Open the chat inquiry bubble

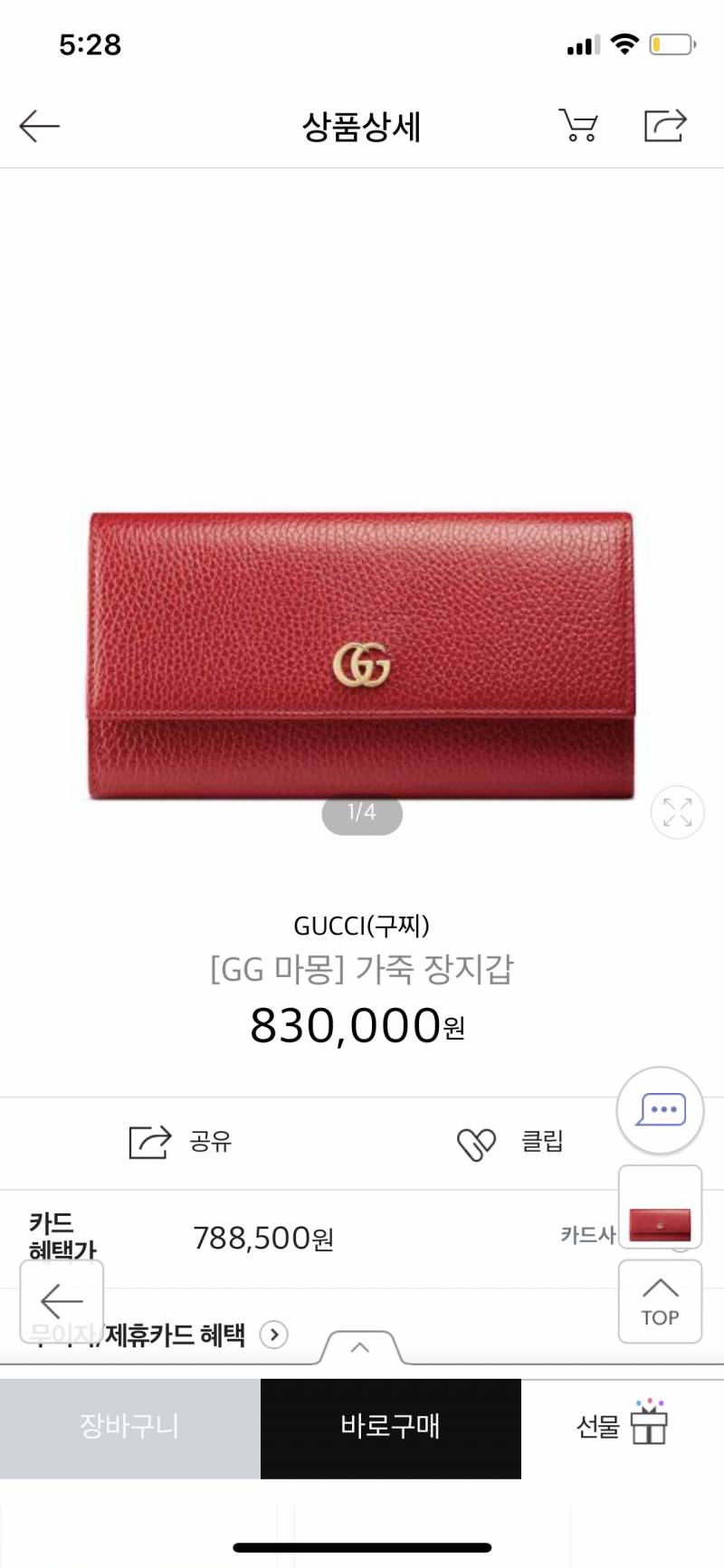pyautogui.click(x=660, y=1110)
